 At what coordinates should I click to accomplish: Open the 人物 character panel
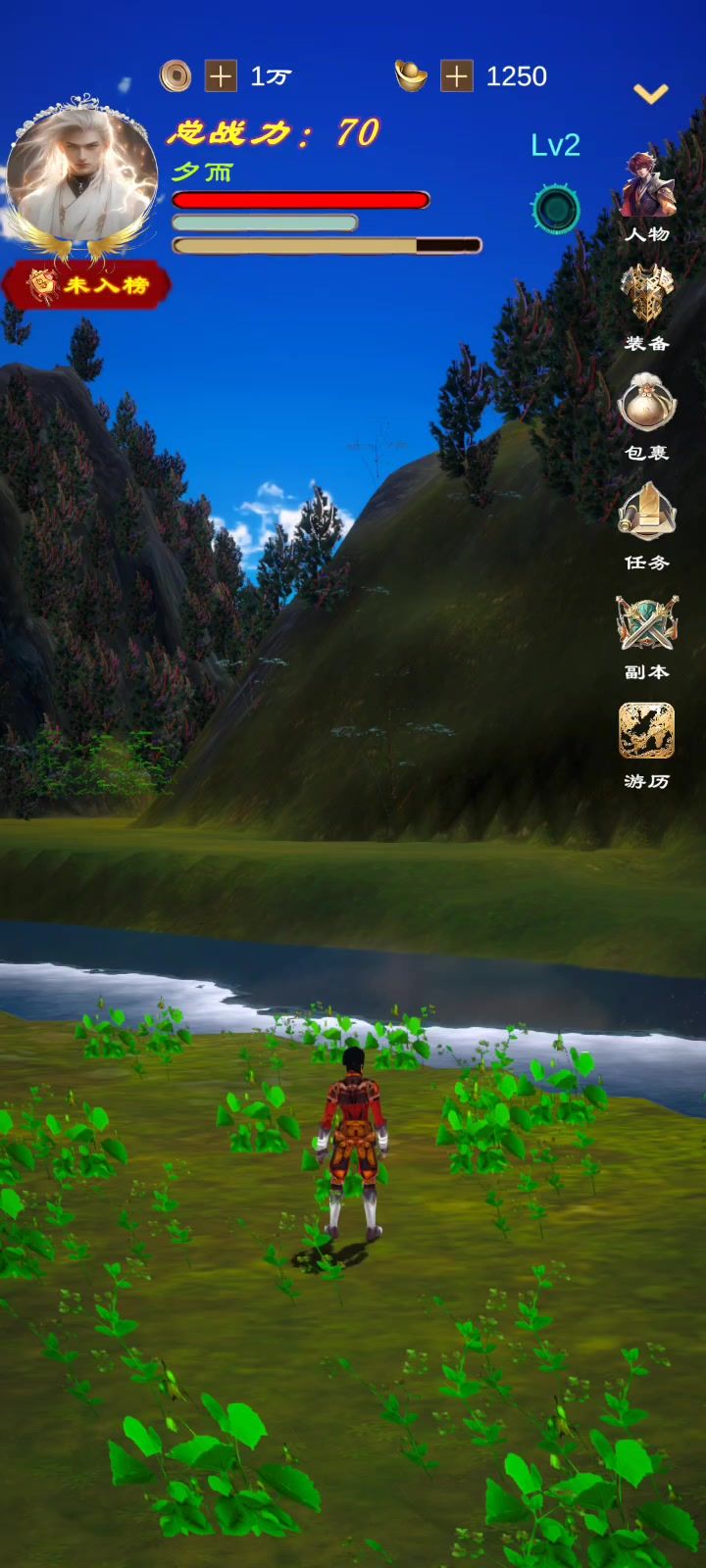pyautogui.click(x=647, y=196)
